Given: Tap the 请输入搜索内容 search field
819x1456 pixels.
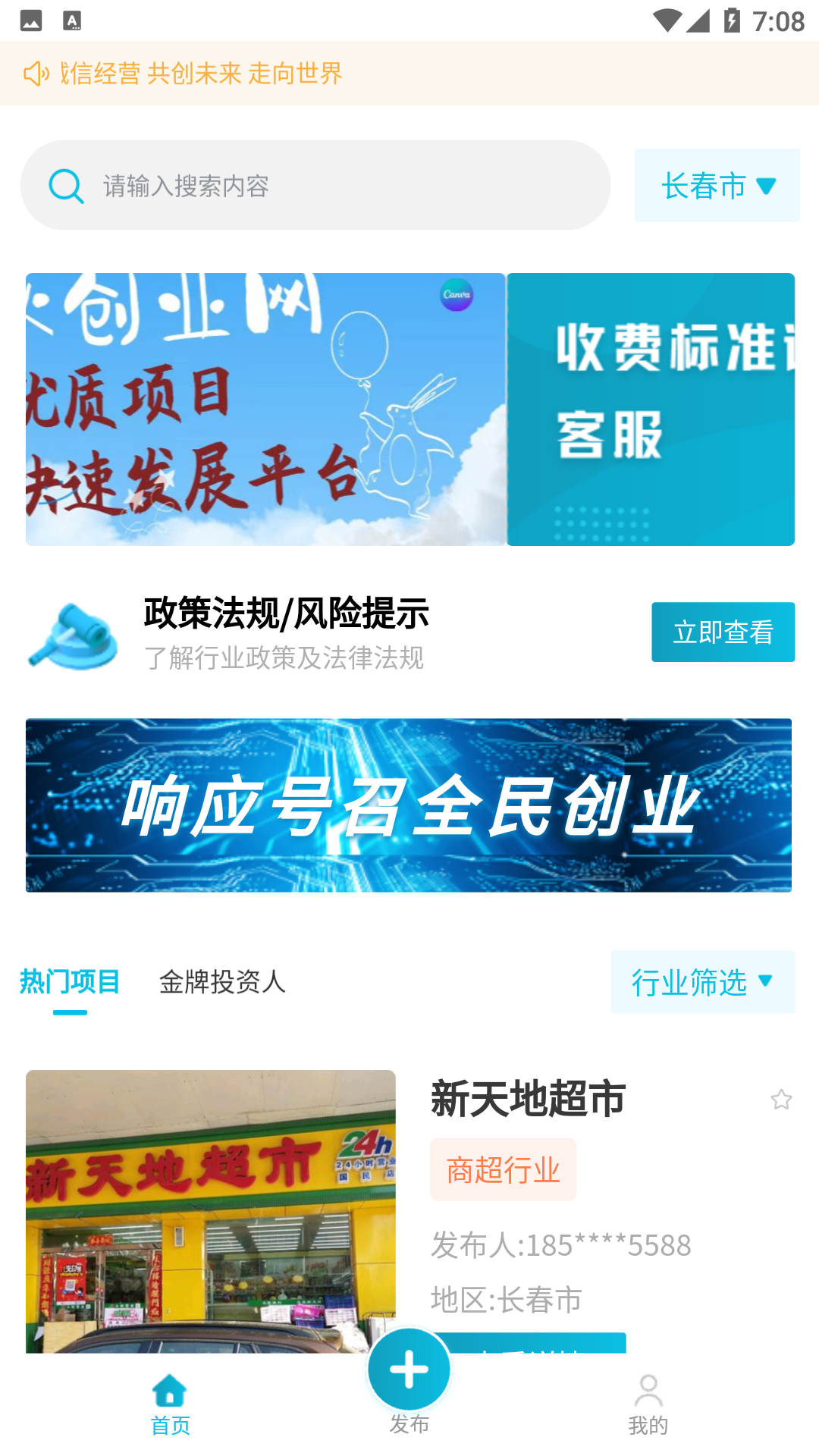Looking at the screenshot, I should (x=303, y=184).
